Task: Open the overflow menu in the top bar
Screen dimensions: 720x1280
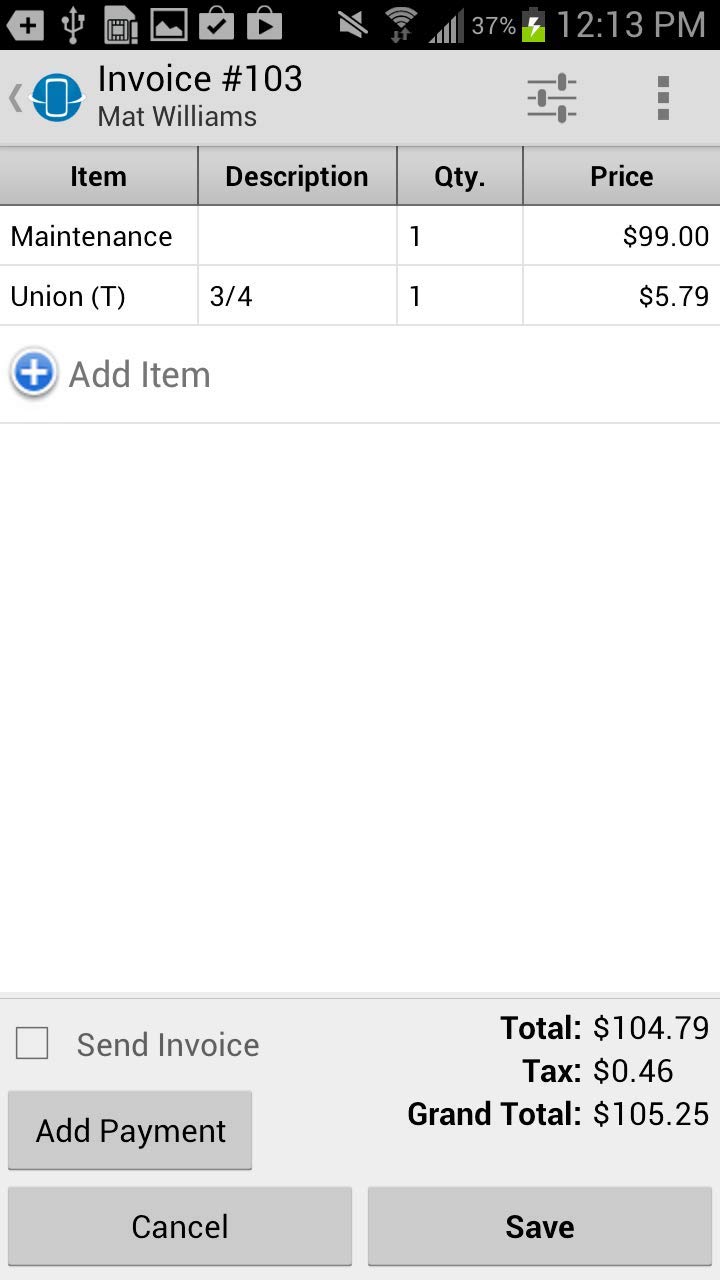Action: (662, 97)
